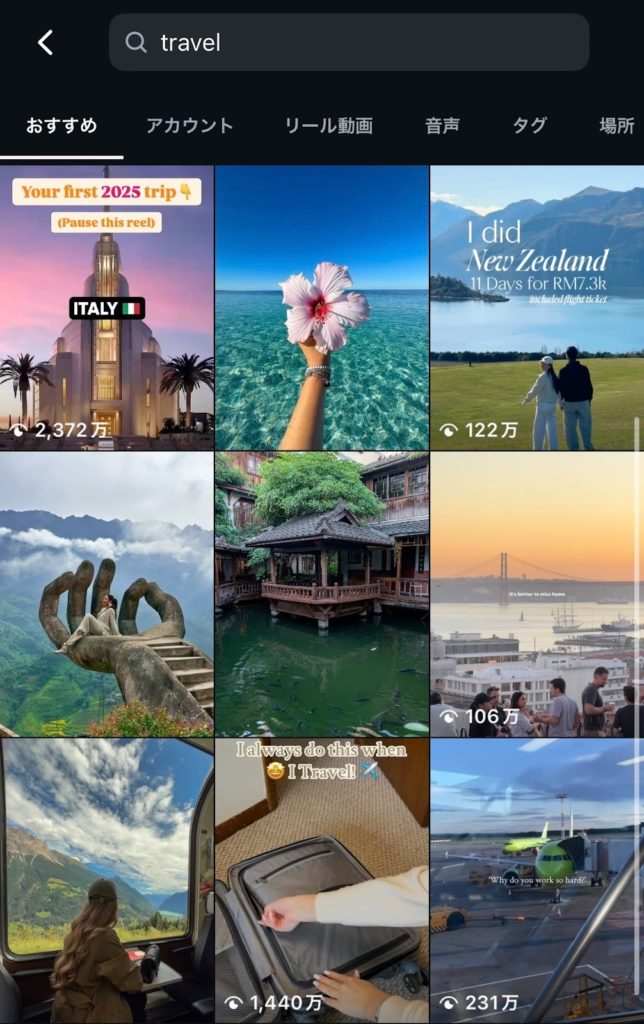Select the 場所 tab
This screenshot has width=644, height=1024.
616,126
